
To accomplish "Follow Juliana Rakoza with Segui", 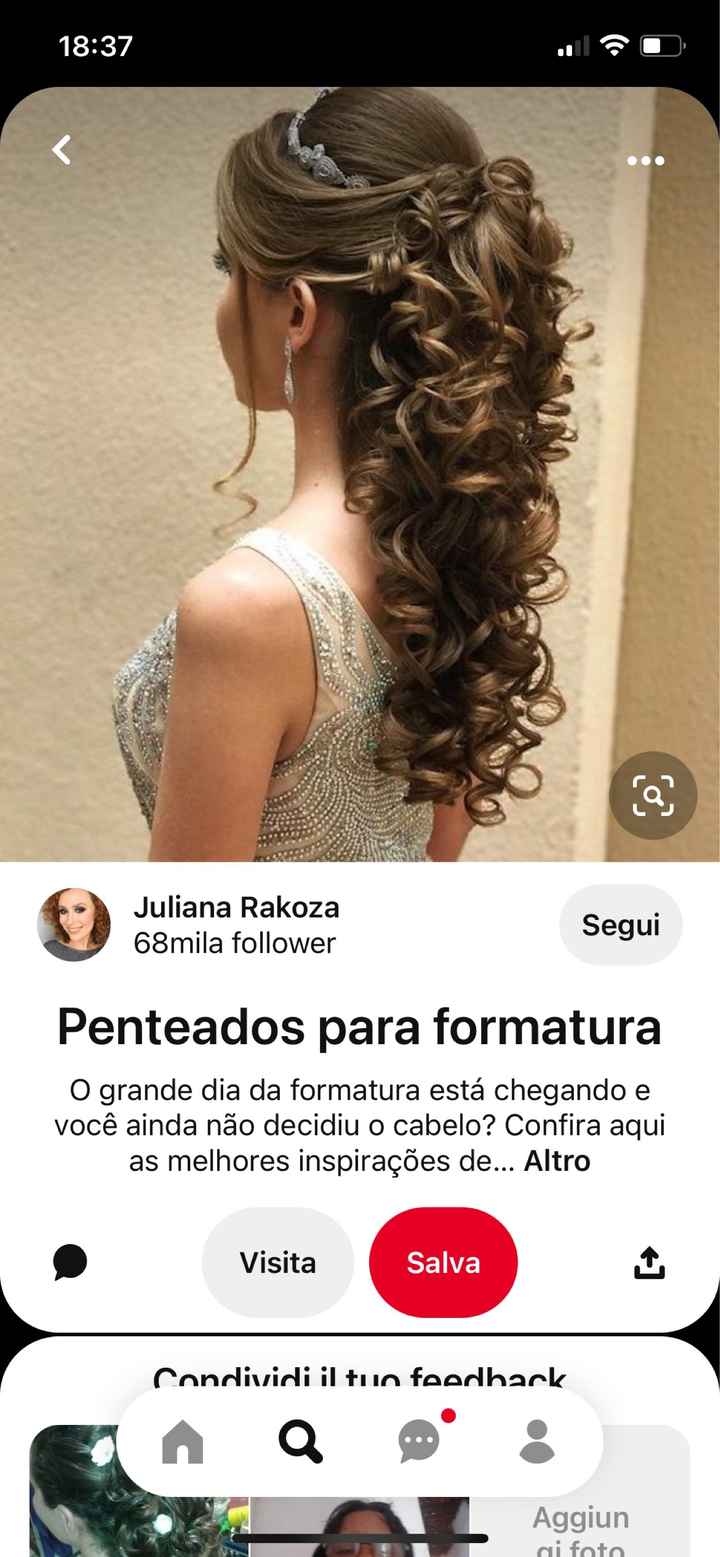I will [620, 925].
